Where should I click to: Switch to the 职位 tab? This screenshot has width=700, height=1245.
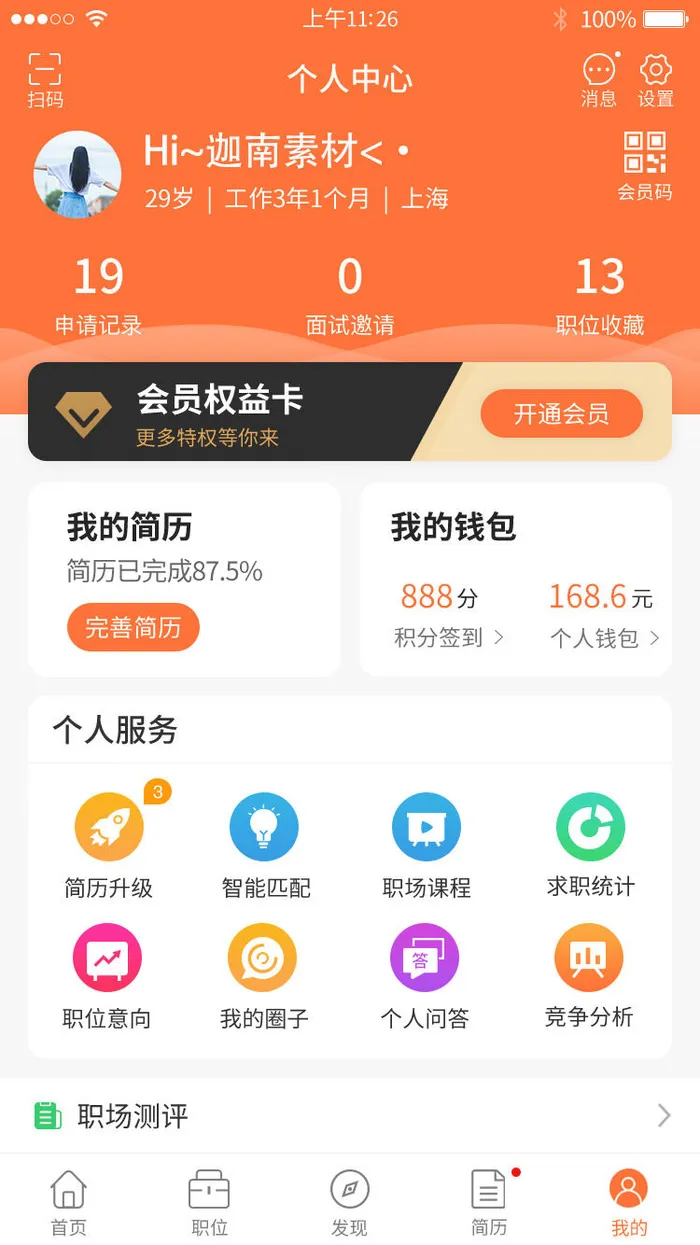coord(209,1203)
